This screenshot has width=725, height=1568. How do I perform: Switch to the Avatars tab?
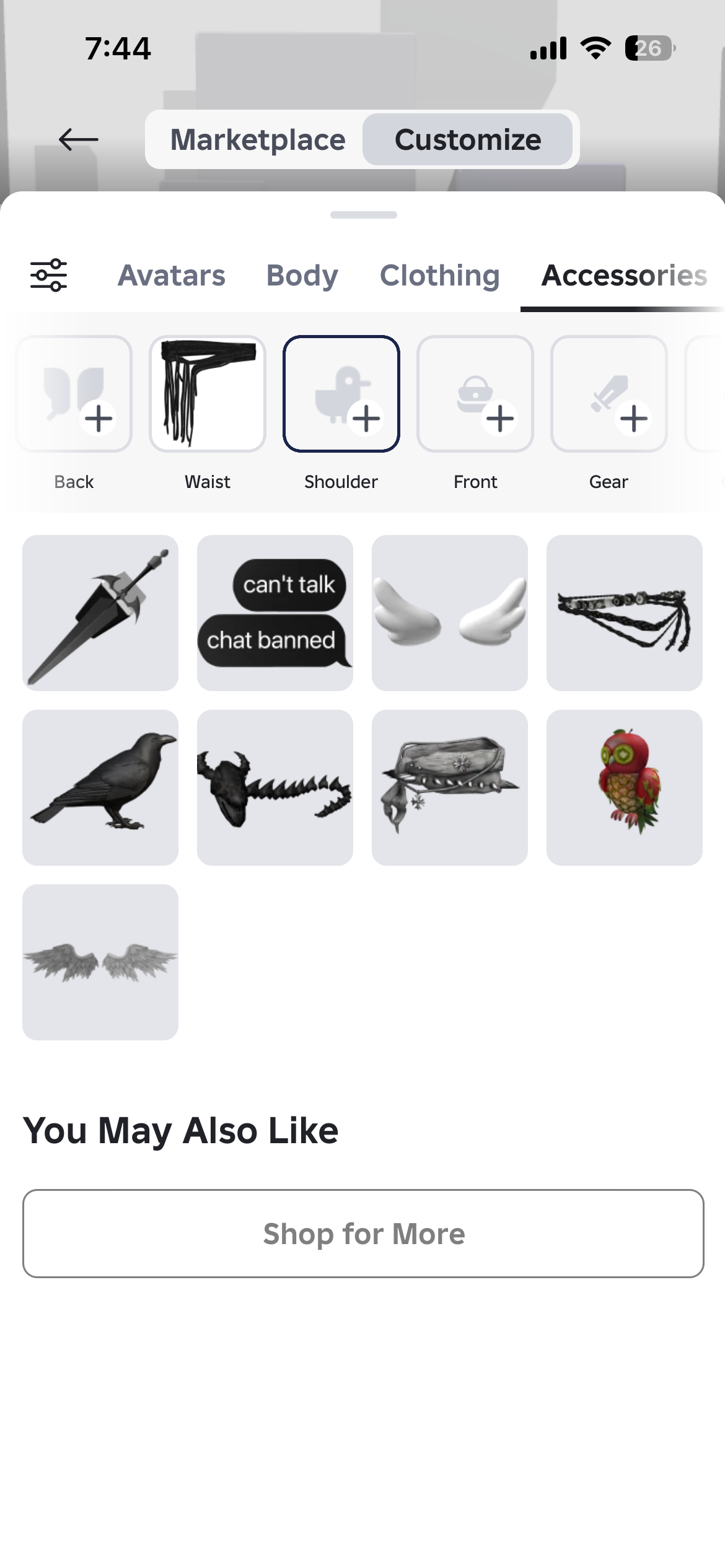(x=172, y=276)
